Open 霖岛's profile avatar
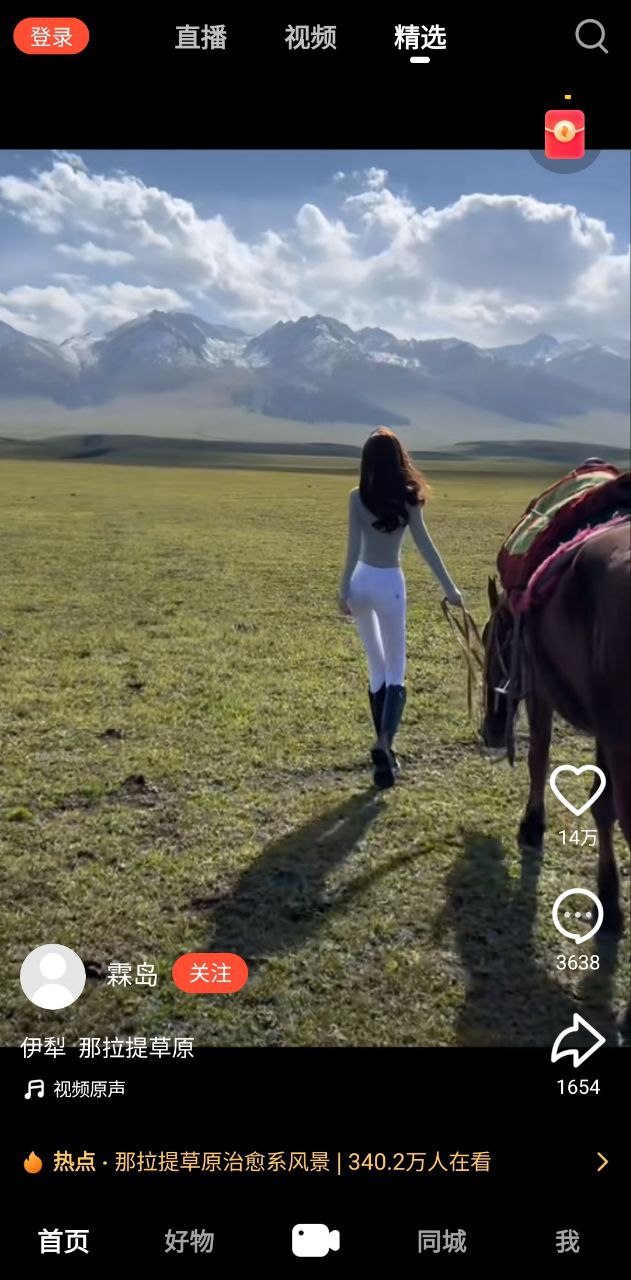631x1280 pixels. [53, 976]
